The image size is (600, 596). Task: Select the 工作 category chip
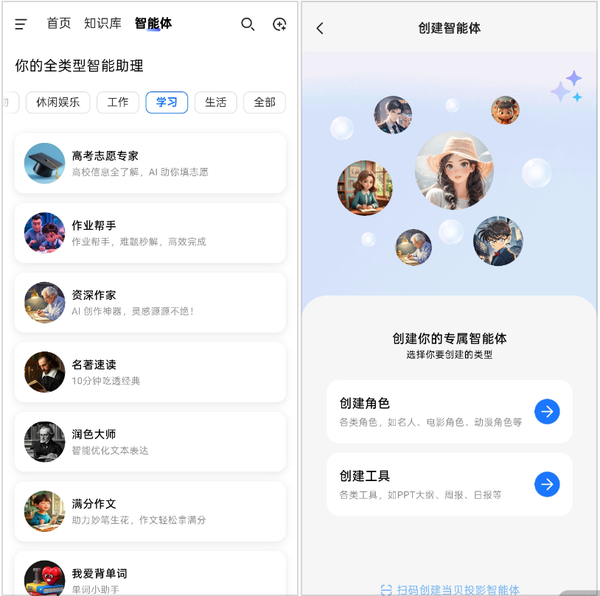coord(118,102)
